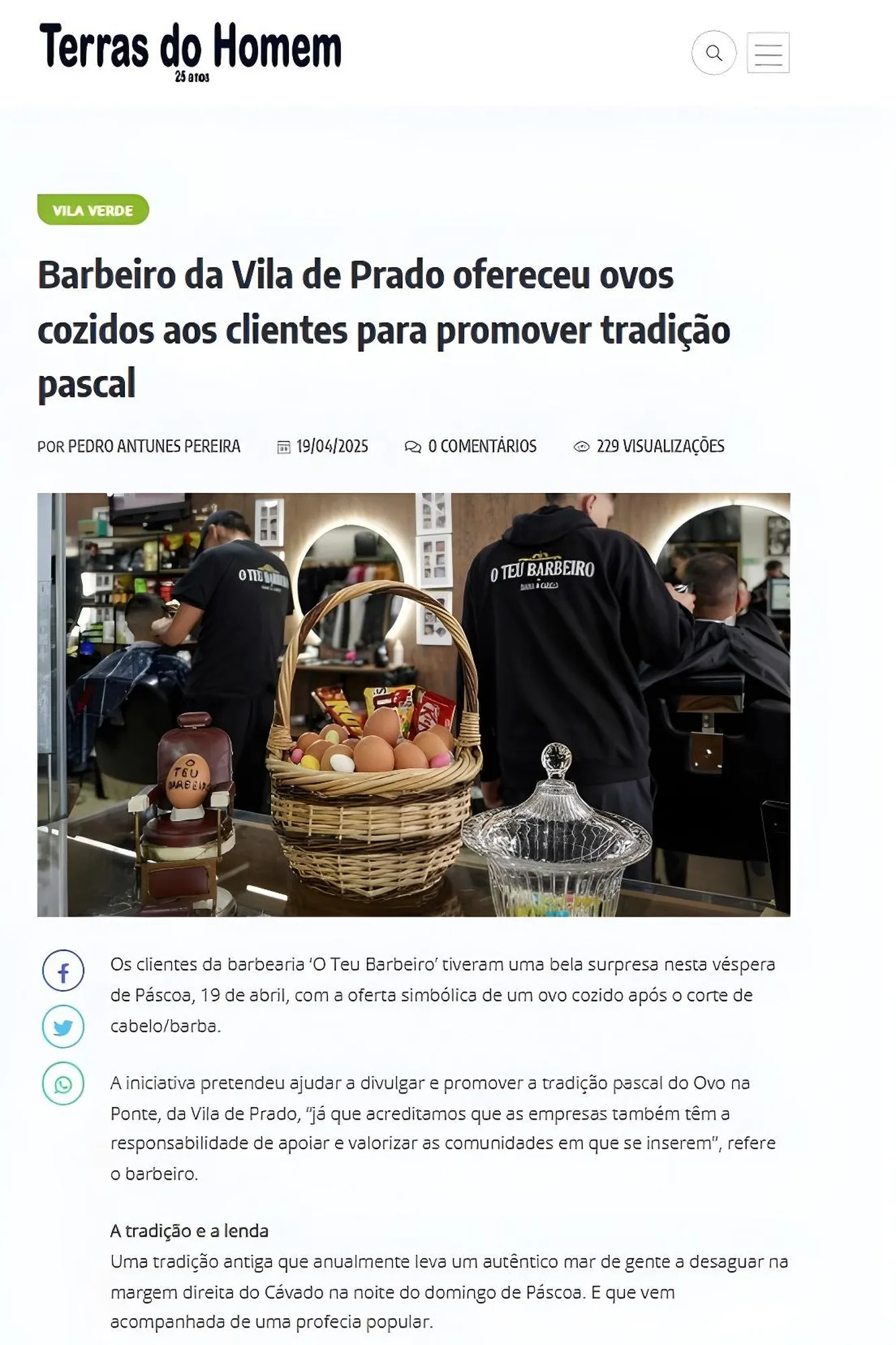The width and height of the screenshot is (896, 1345).
Task: Open the hamburger menu
Action: (768, 52)
